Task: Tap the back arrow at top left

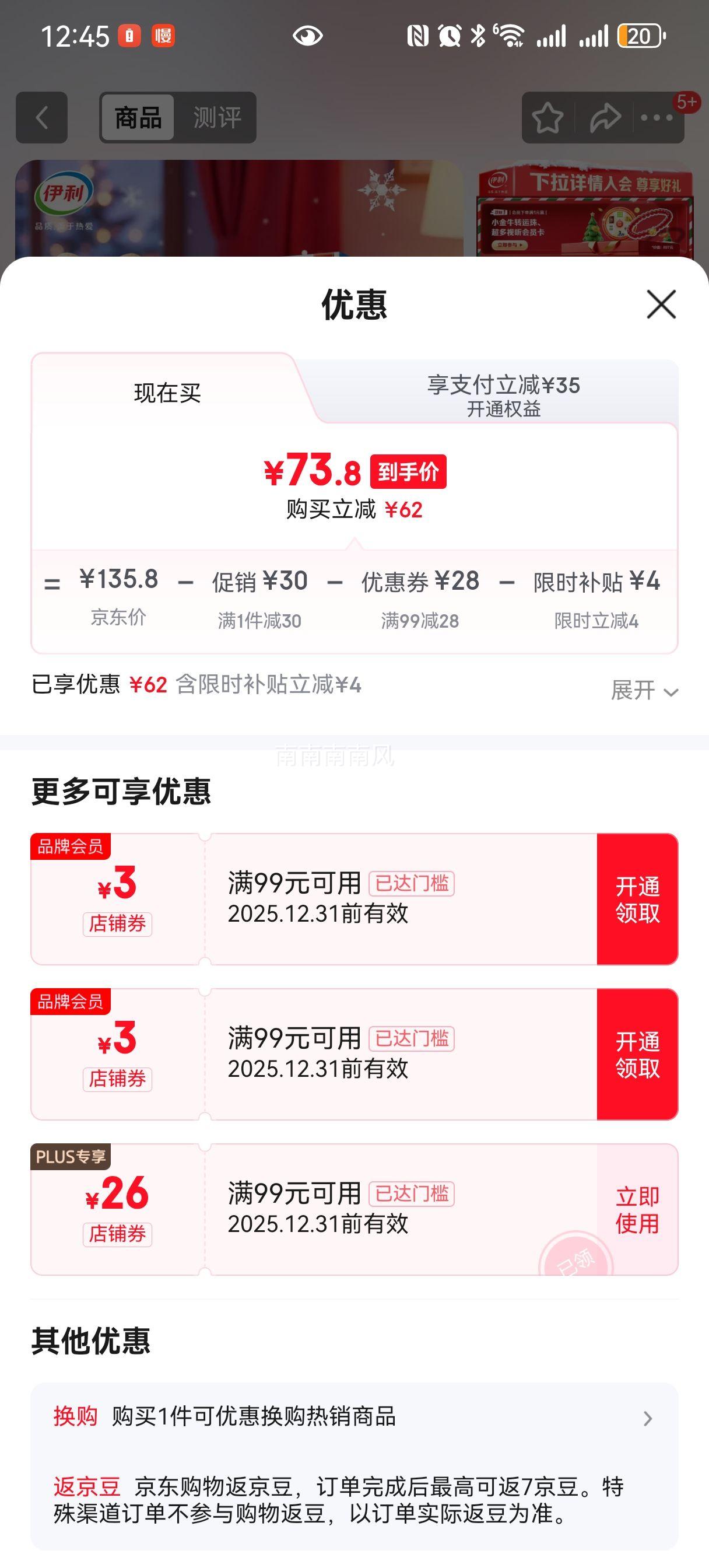Action: (x=41, y=117)
